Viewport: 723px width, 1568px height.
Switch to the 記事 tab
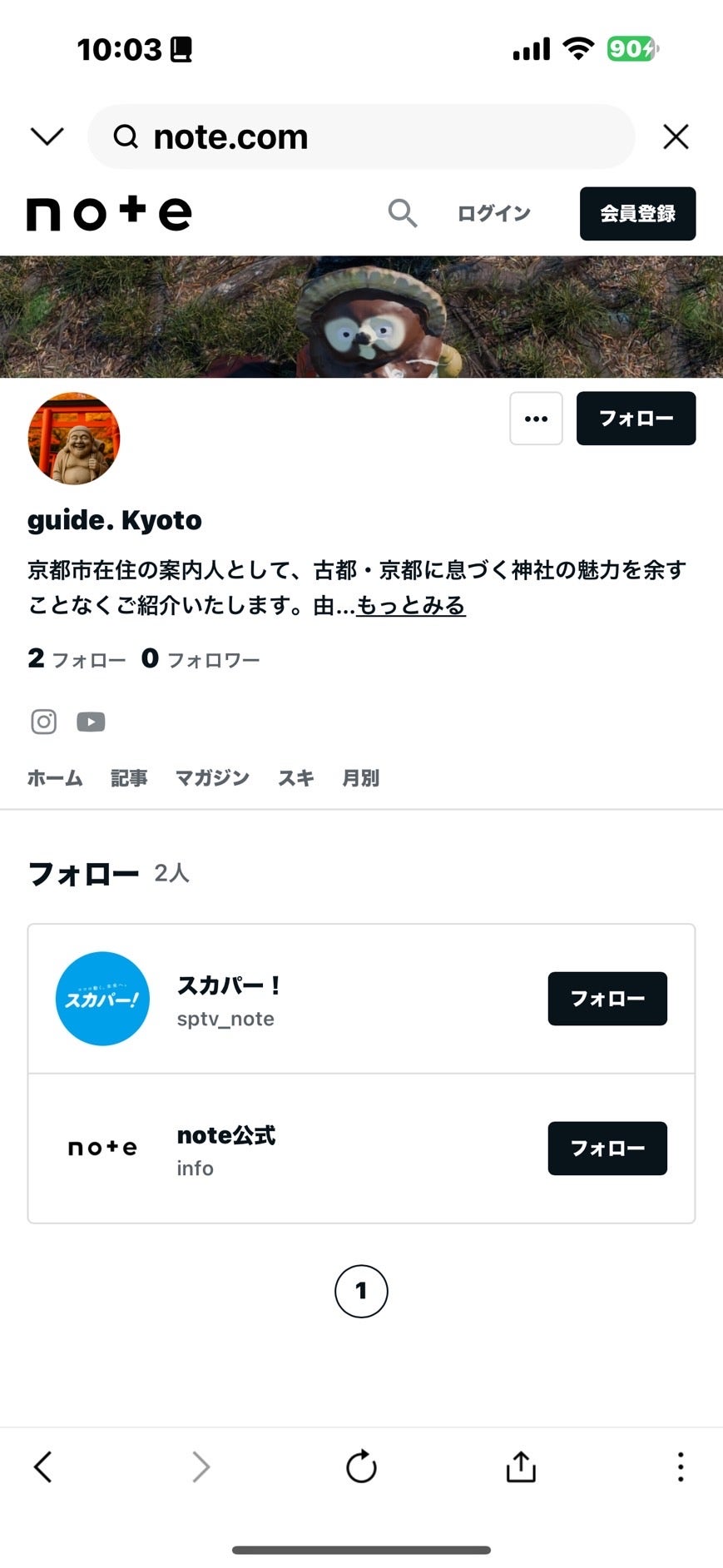point(129,778)
